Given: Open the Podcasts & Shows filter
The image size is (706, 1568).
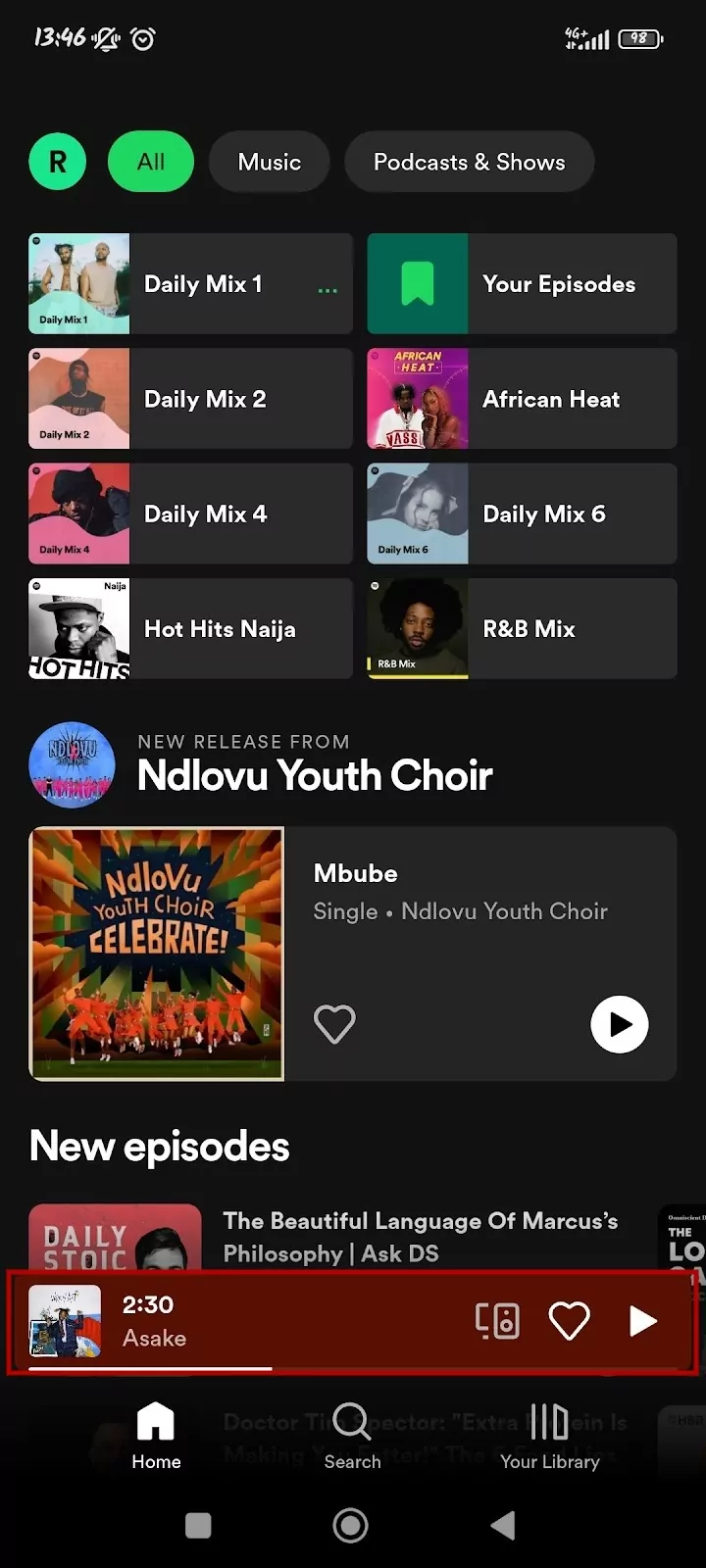Looking at the screenshot, I should click(469, 162).
